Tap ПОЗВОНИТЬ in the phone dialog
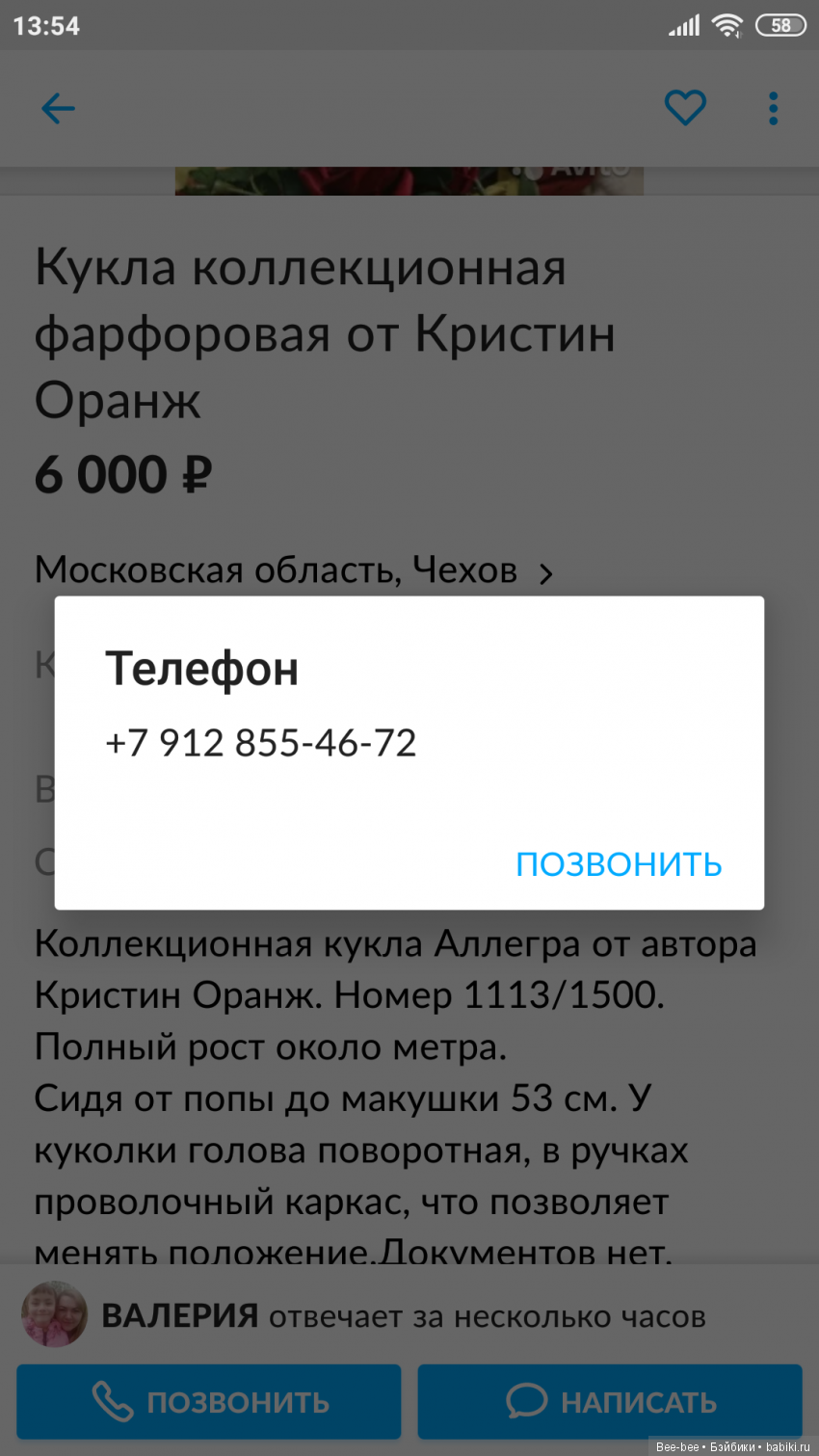This screenshot has width=819, height=1456. 619,864
